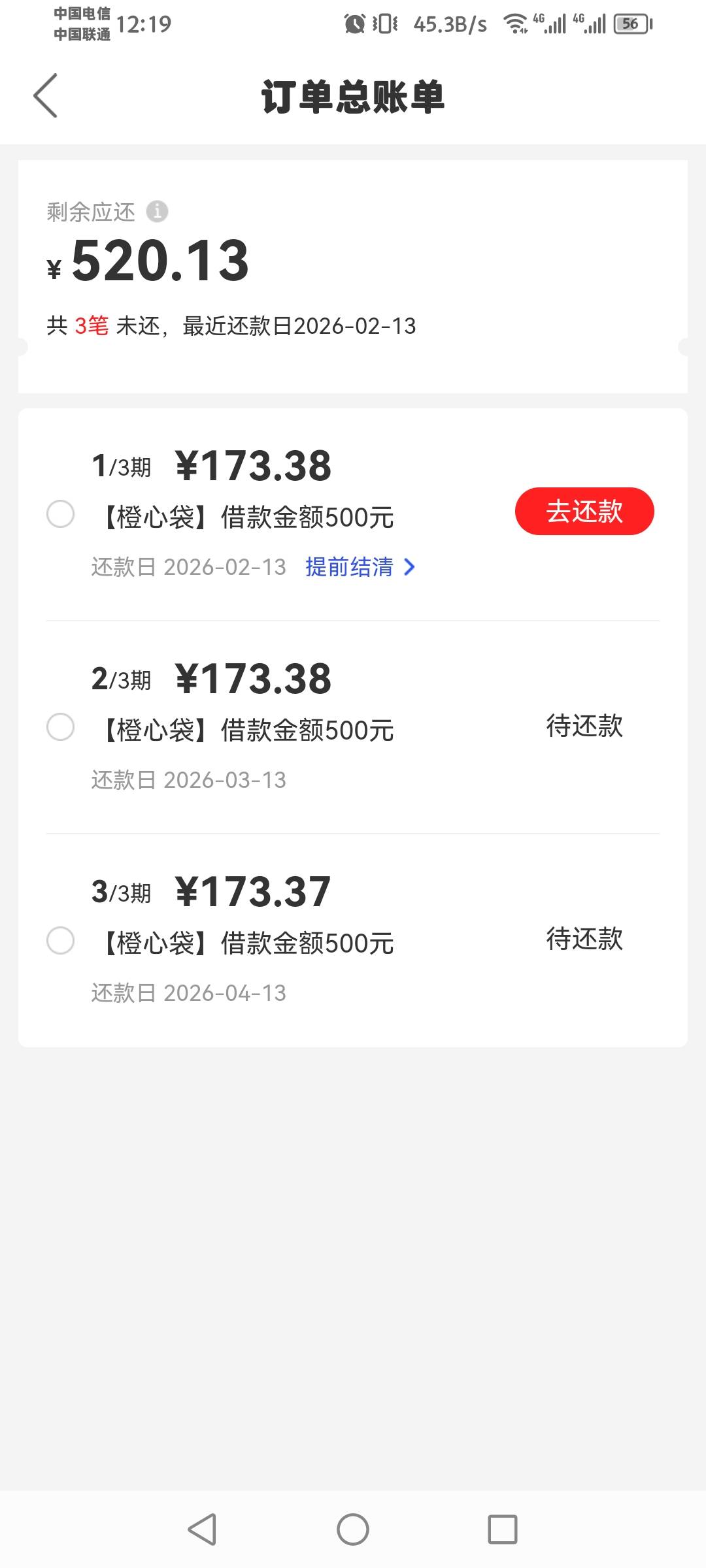This screenshot has width=706, height=1568.
Task: Select the 2/3期 installment radio button
Action: click(x=61, y=727)
